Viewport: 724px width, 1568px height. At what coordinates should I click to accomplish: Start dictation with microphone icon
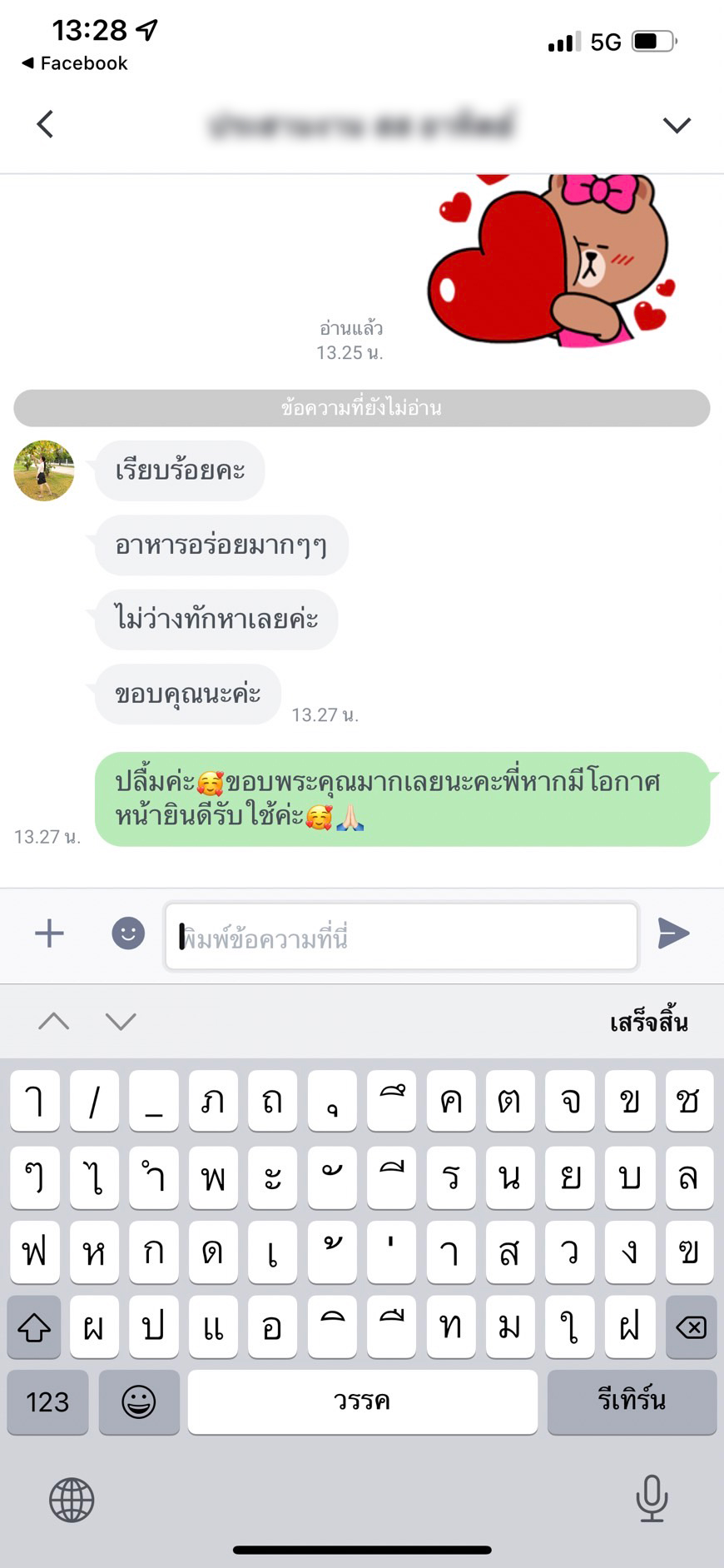[x=652, y=1498]
